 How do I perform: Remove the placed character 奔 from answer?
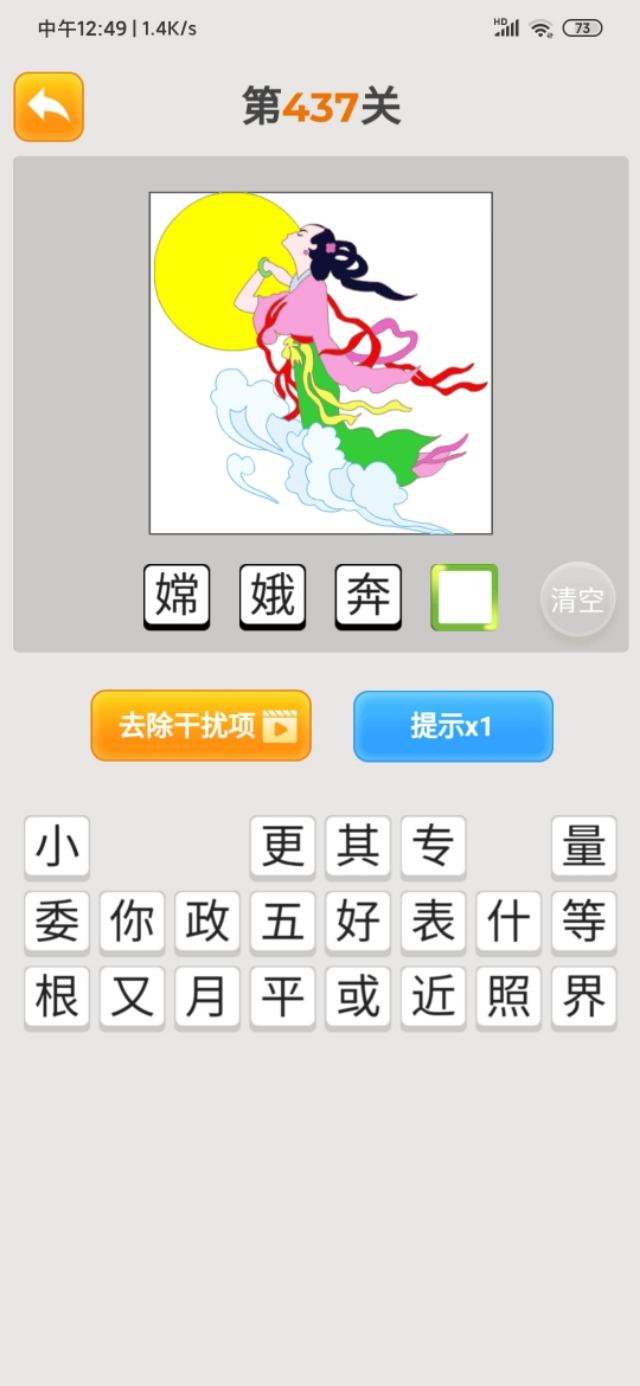(x=368, y=597)
